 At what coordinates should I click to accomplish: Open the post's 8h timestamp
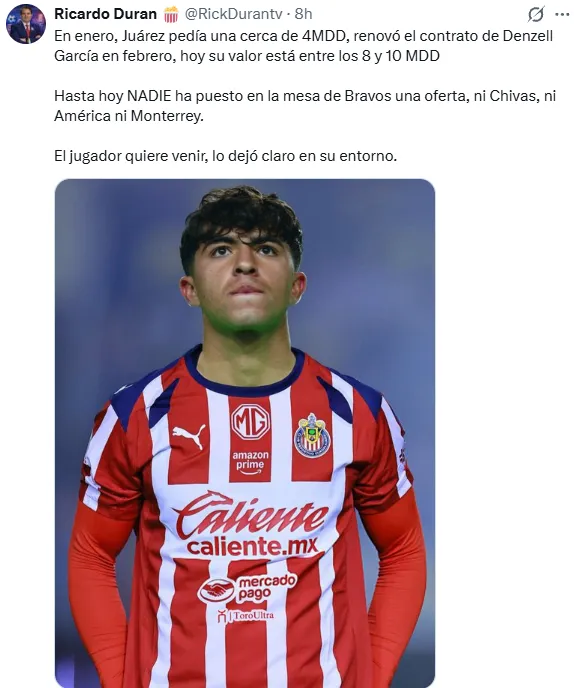point(303,14)
